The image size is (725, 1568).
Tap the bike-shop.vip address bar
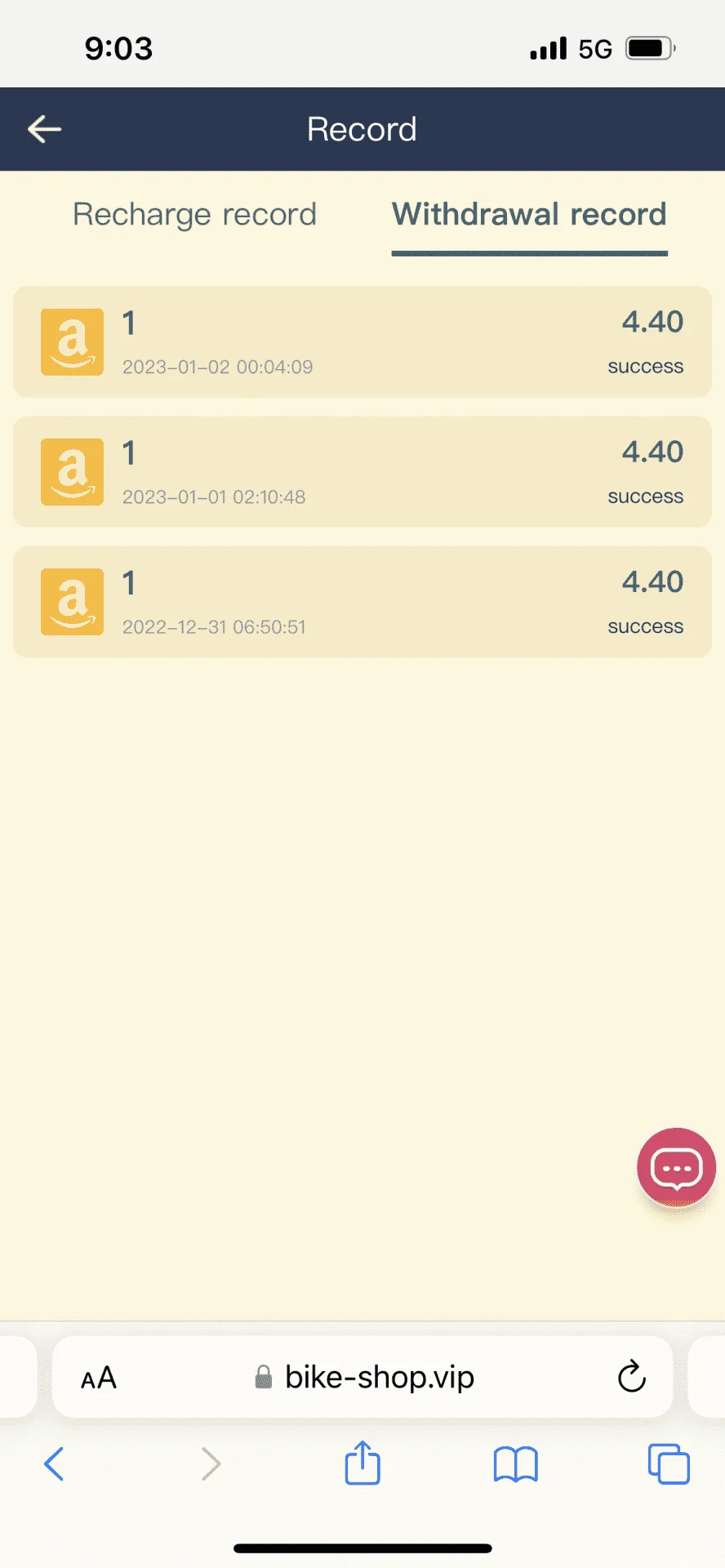click(362, 1377)
